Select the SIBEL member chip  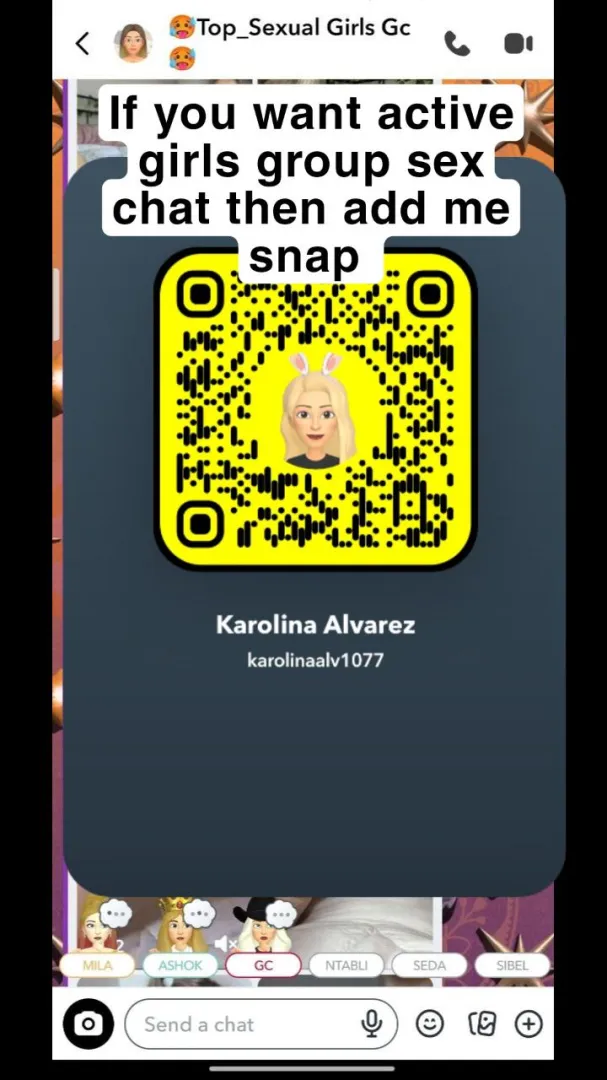[511, 965]
